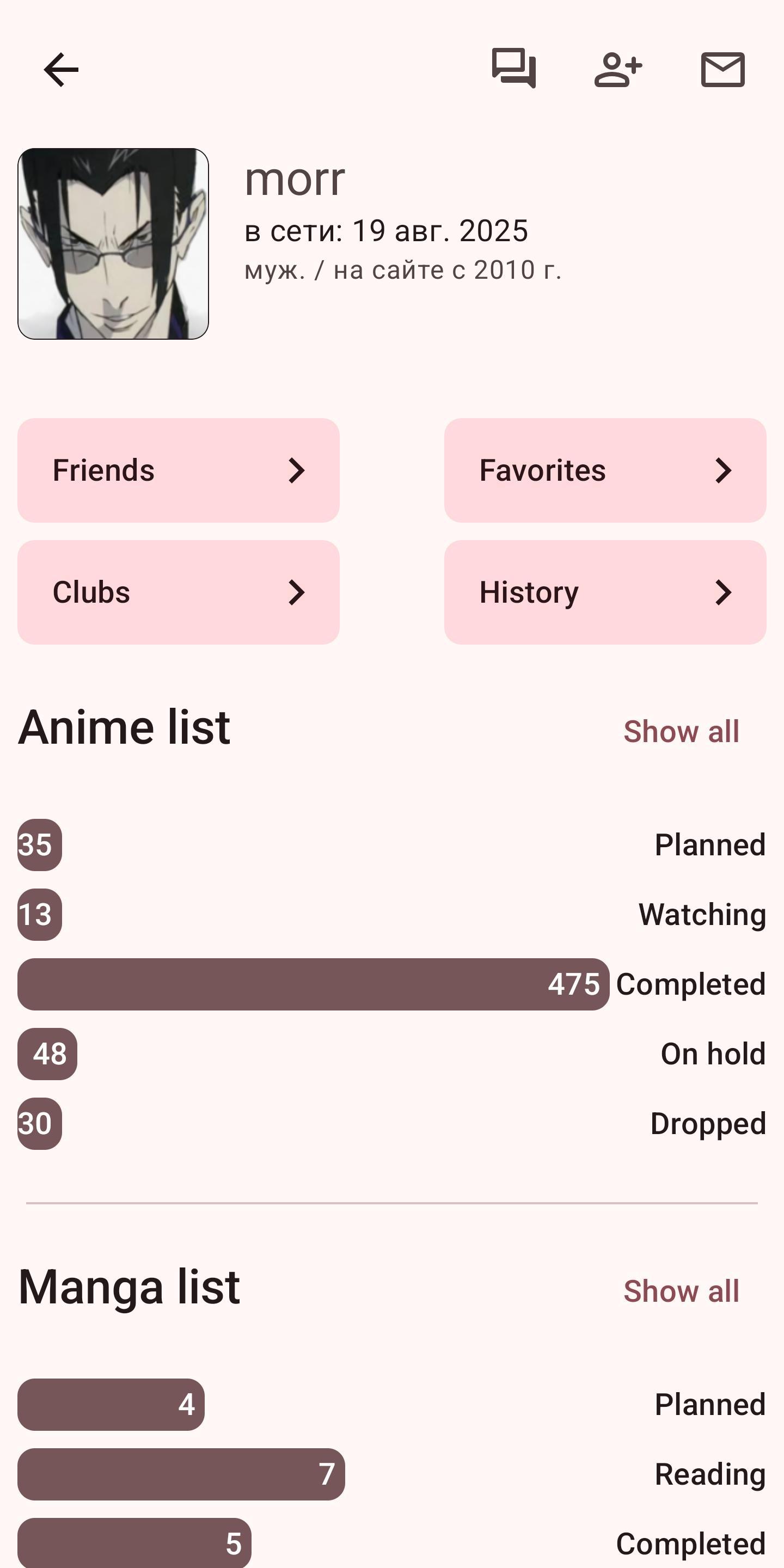Send a message via envelope icon
The width and height of the screenshot is (784, 1568).
point(722,69)
